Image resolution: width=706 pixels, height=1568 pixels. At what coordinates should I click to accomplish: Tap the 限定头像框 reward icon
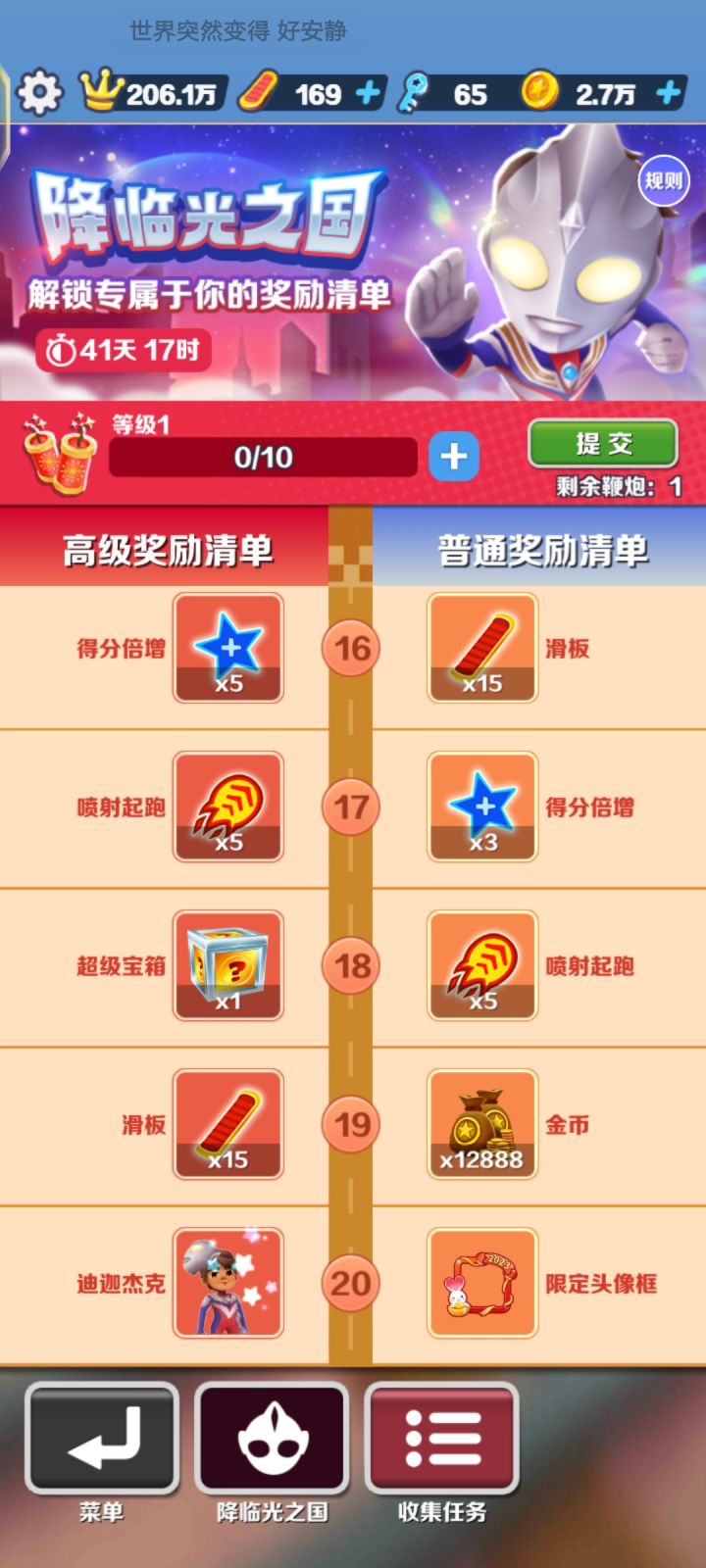481,1283
